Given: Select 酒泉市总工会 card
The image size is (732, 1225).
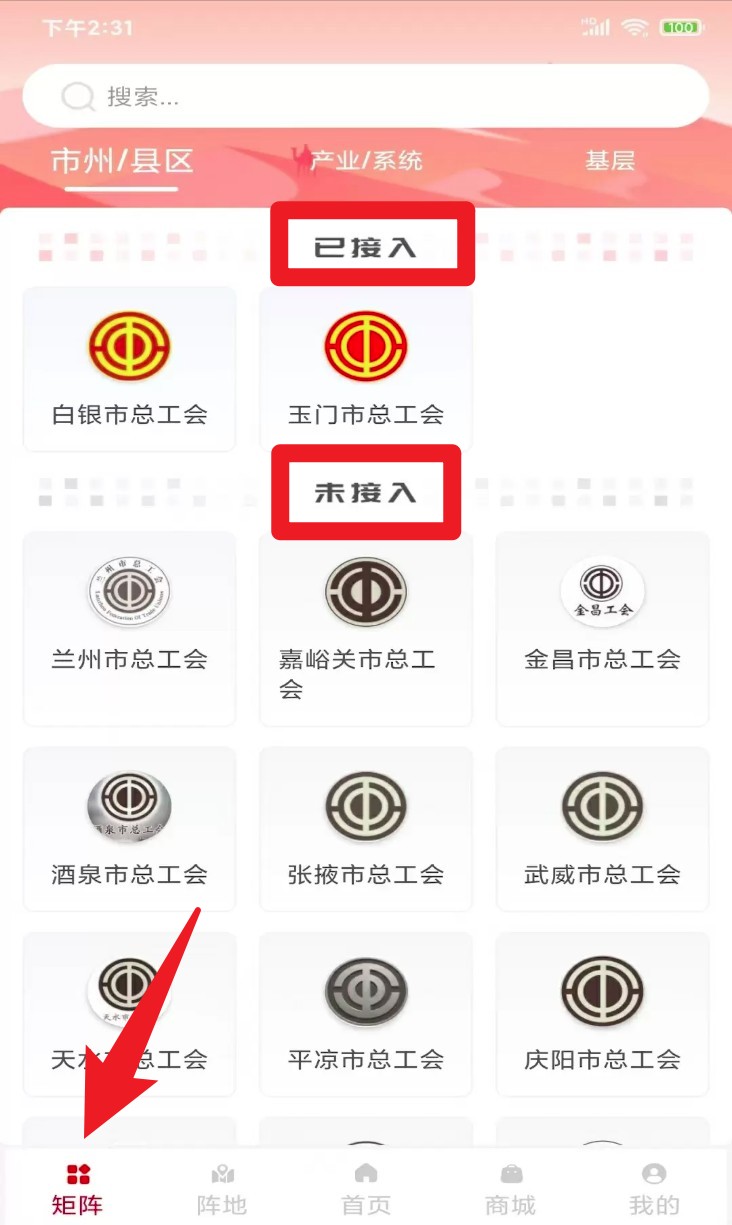Looking at the screenshot, I should pyautogui.click(x=129, y=829).
